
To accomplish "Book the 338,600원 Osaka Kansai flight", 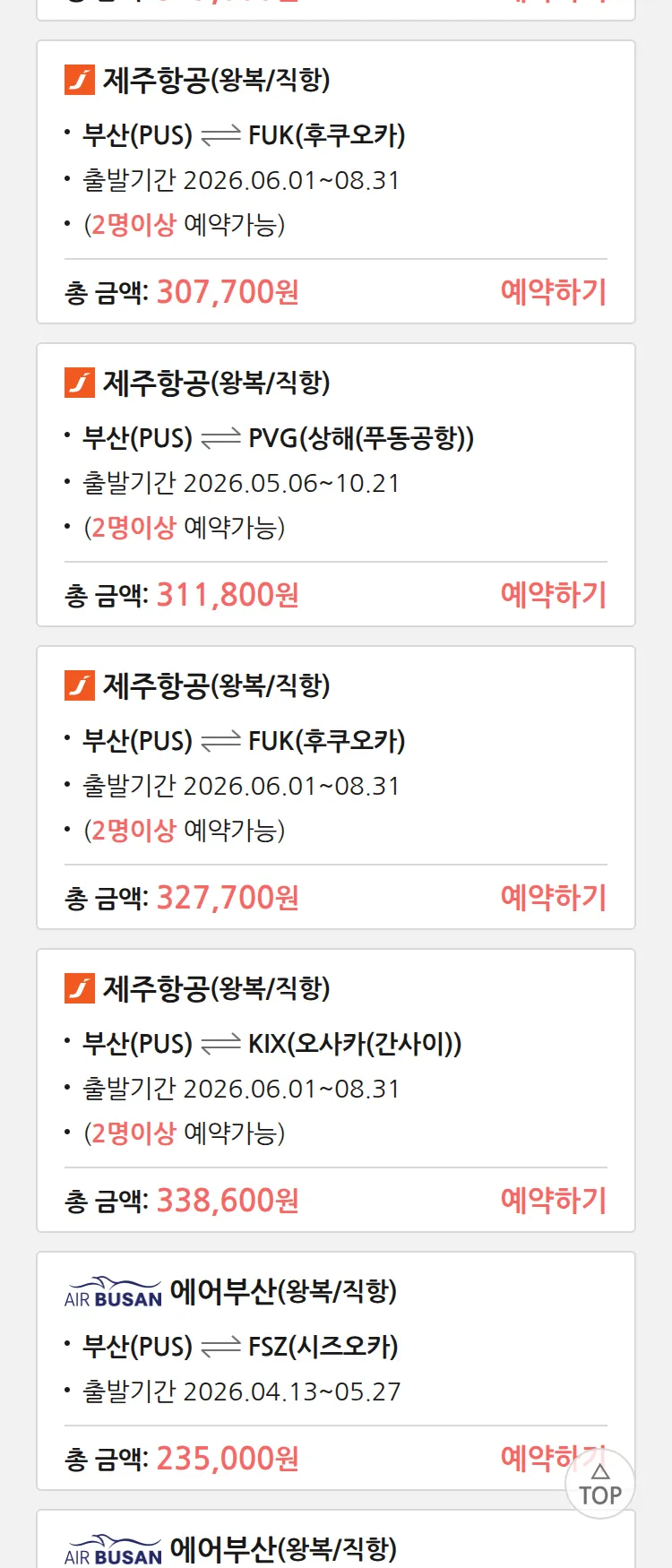I will 553,1201.
